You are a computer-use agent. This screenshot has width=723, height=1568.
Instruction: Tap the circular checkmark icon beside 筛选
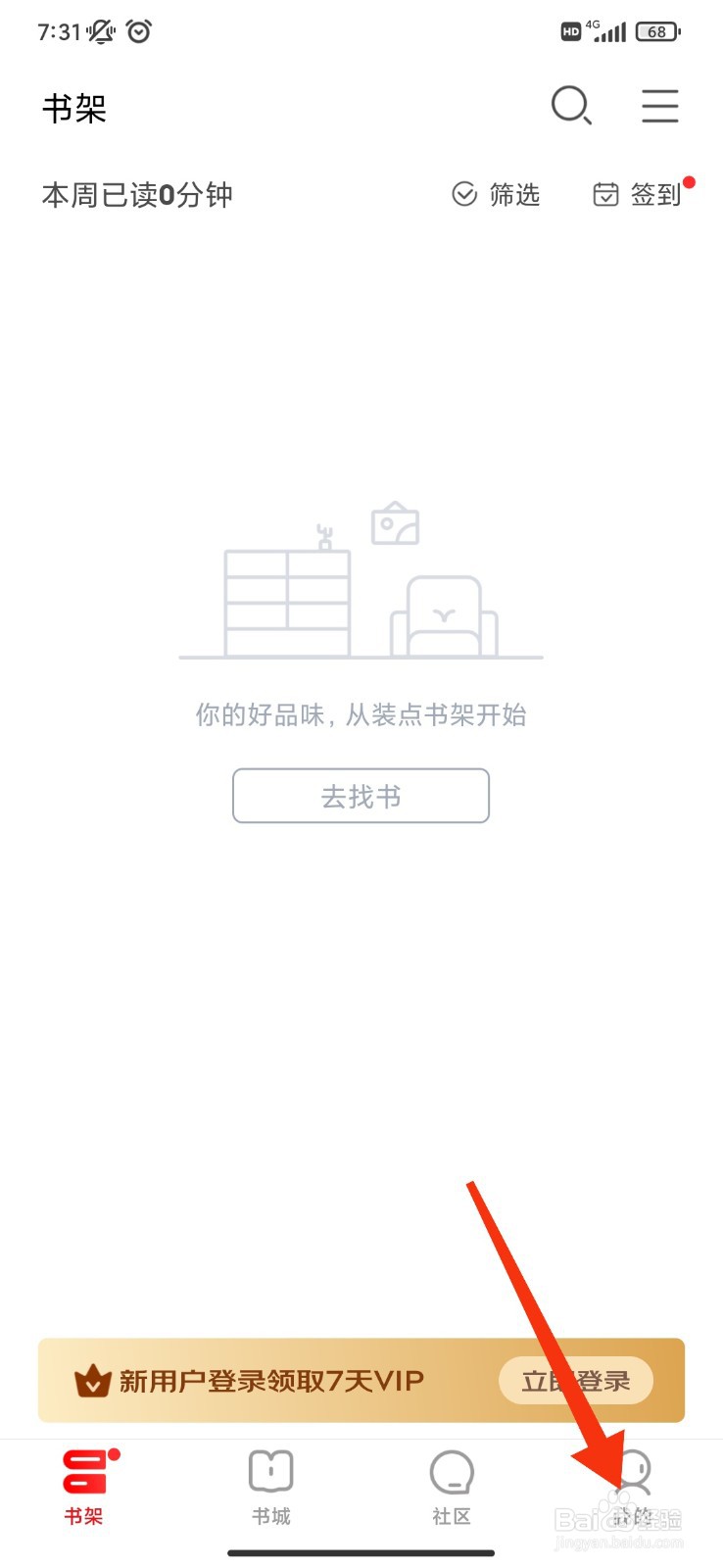462,195
